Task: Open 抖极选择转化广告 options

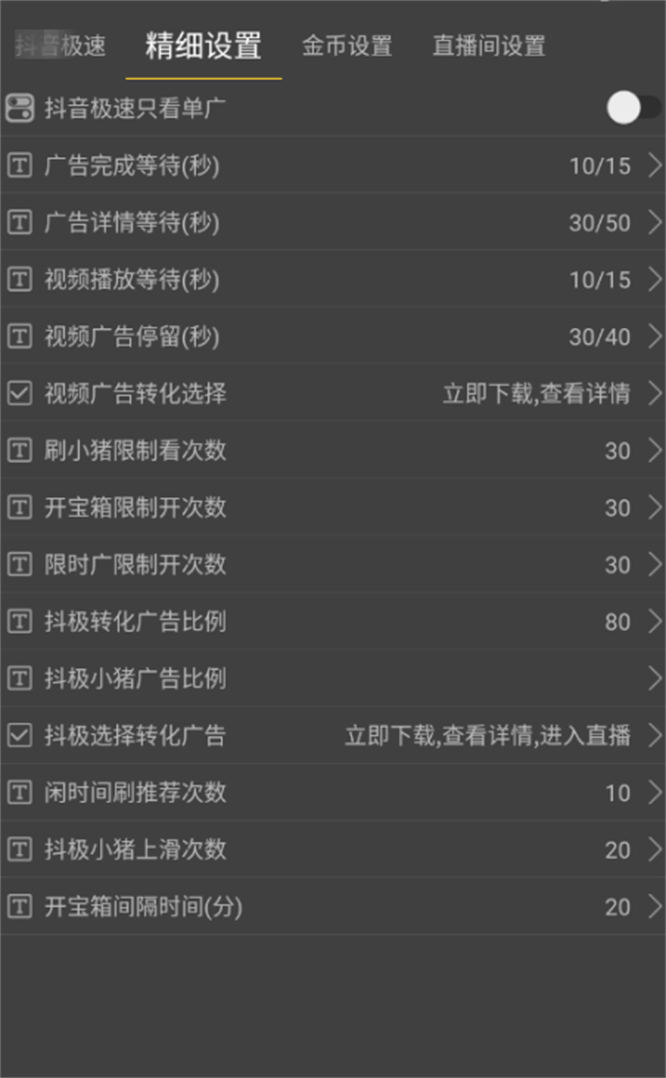Action: pos(333,736)
